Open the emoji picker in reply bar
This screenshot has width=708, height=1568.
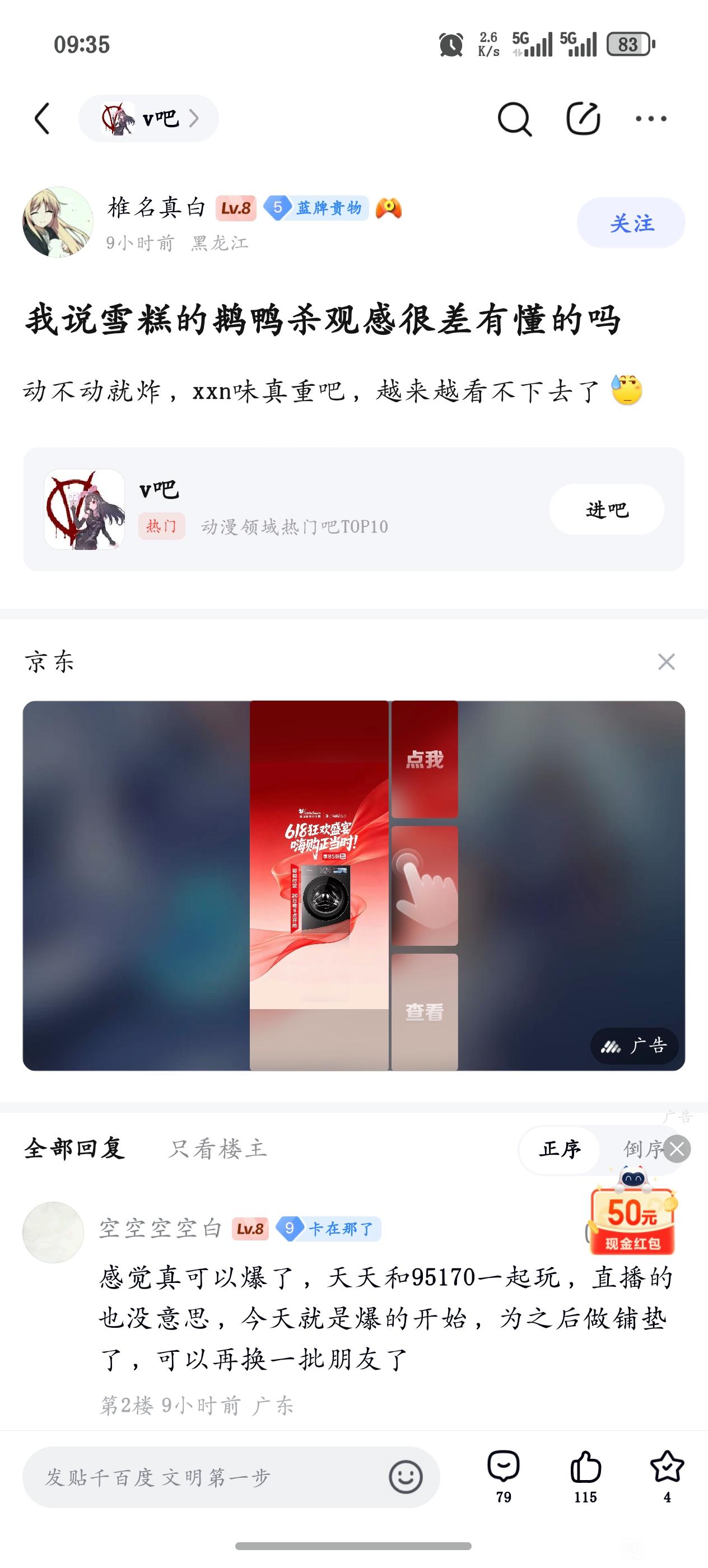[406, 1477]
